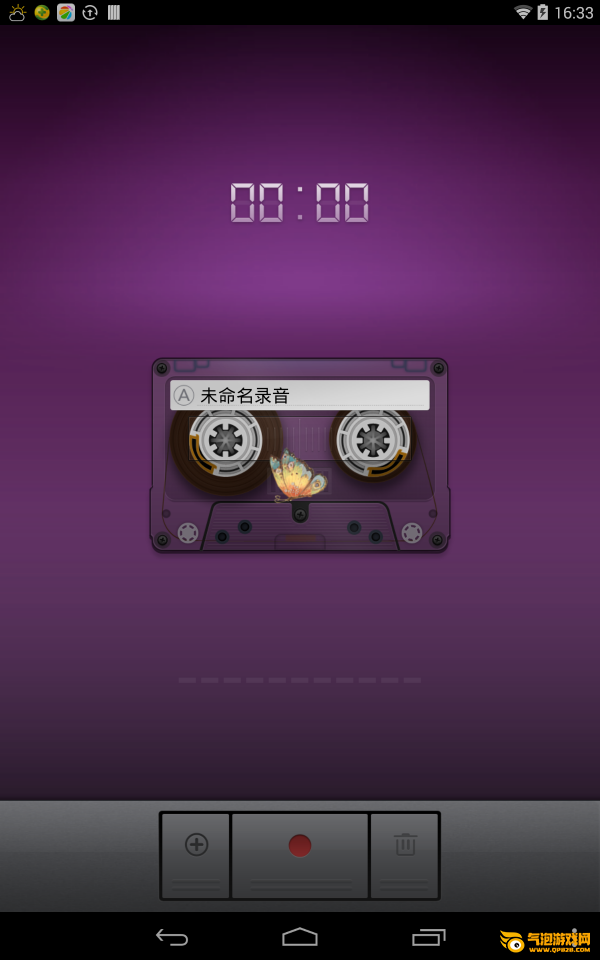The image size is (600, 960).
Task: Start recording with the red record button
Action: point(300,855)
